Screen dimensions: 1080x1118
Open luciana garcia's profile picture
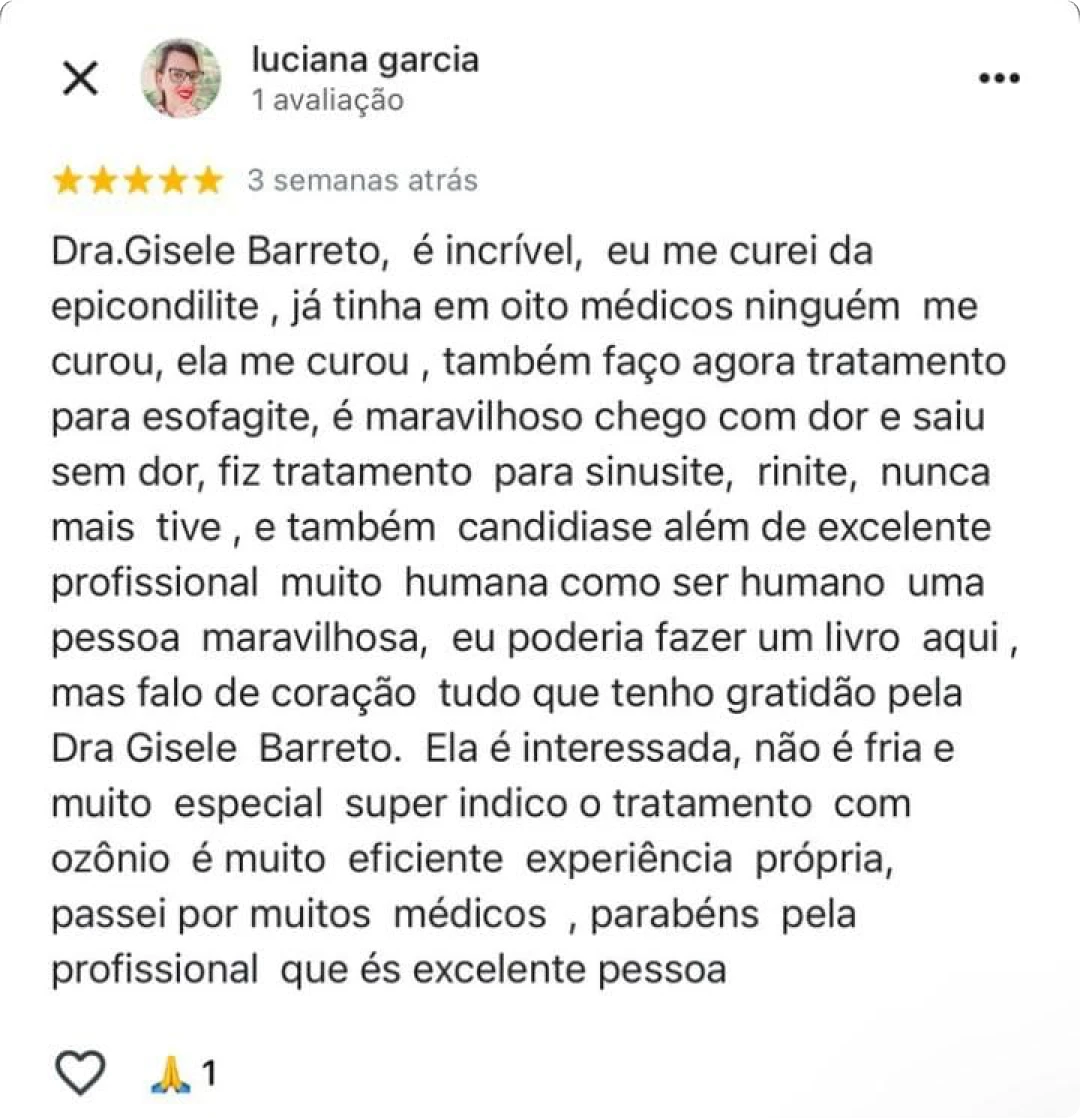point(181,78)
